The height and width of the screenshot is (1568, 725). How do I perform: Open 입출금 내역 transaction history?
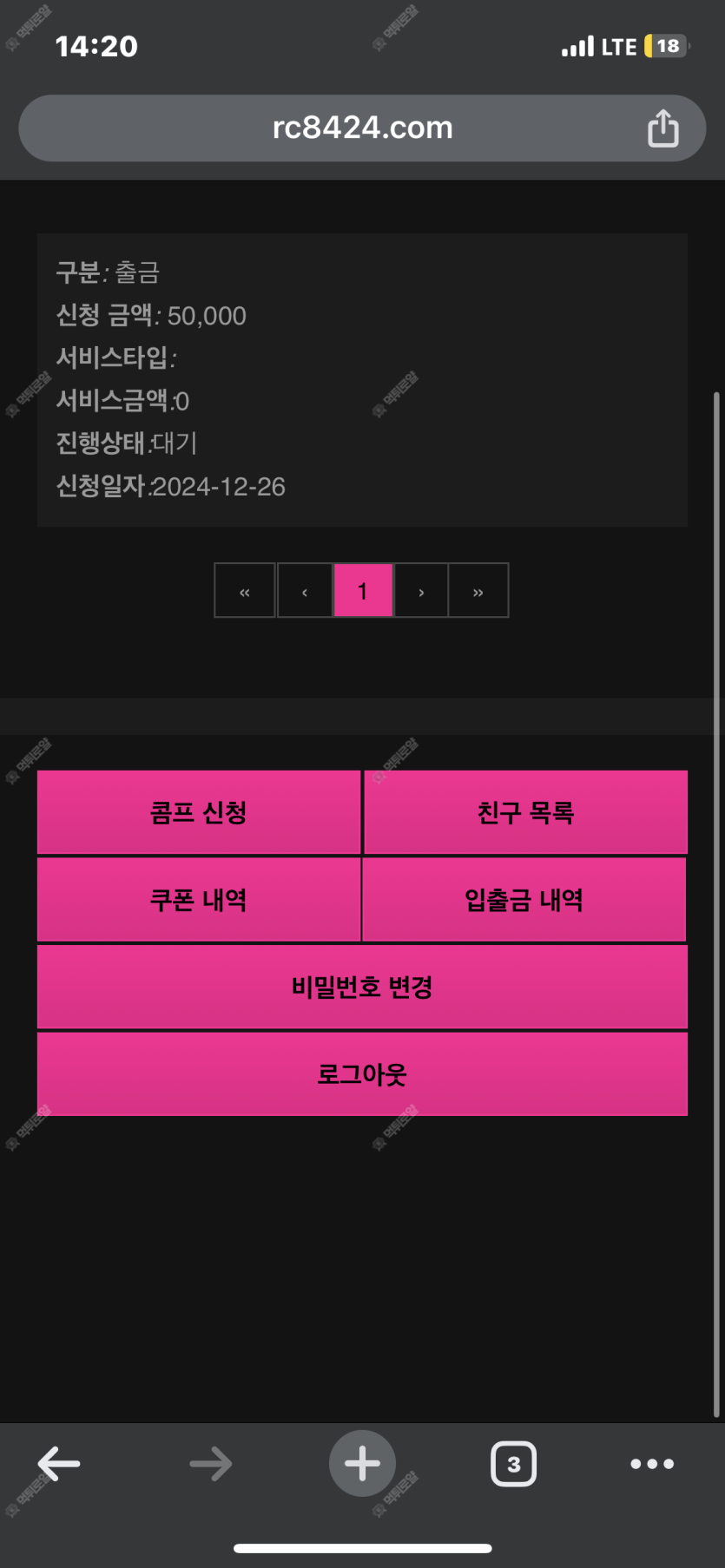(524, 900)
